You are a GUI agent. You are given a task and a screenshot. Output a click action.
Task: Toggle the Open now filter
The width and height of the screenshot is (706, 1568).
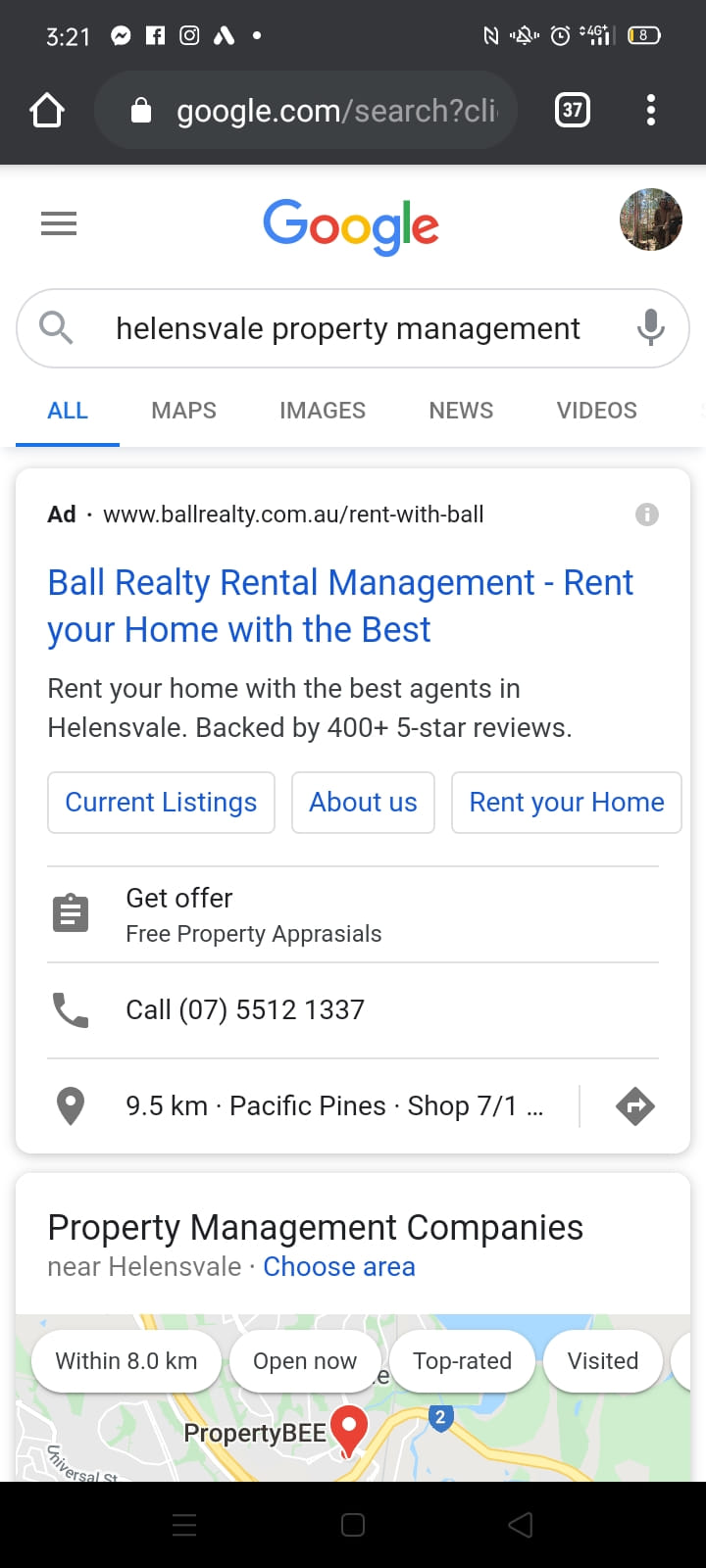(x=304, y=1360)
